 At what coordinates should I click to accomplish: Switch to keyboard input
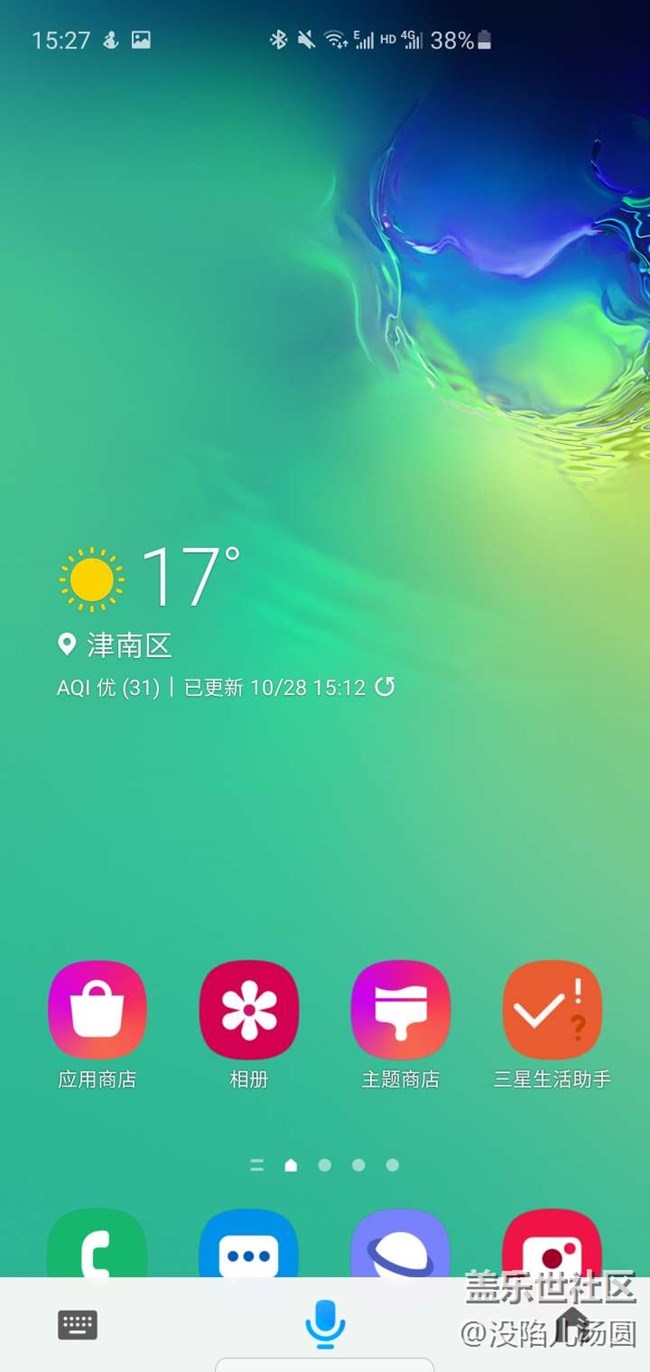pyautogui.click(x=78, y=1325)
